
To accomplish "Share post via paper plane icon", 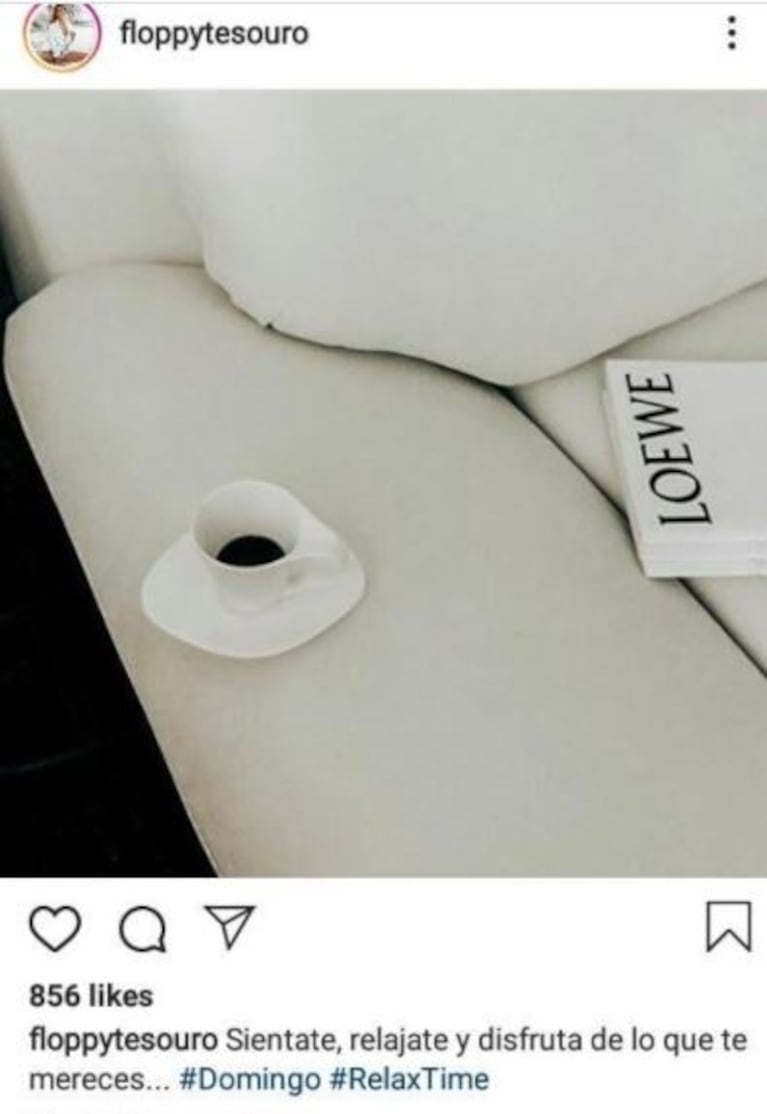I will 231,927.
